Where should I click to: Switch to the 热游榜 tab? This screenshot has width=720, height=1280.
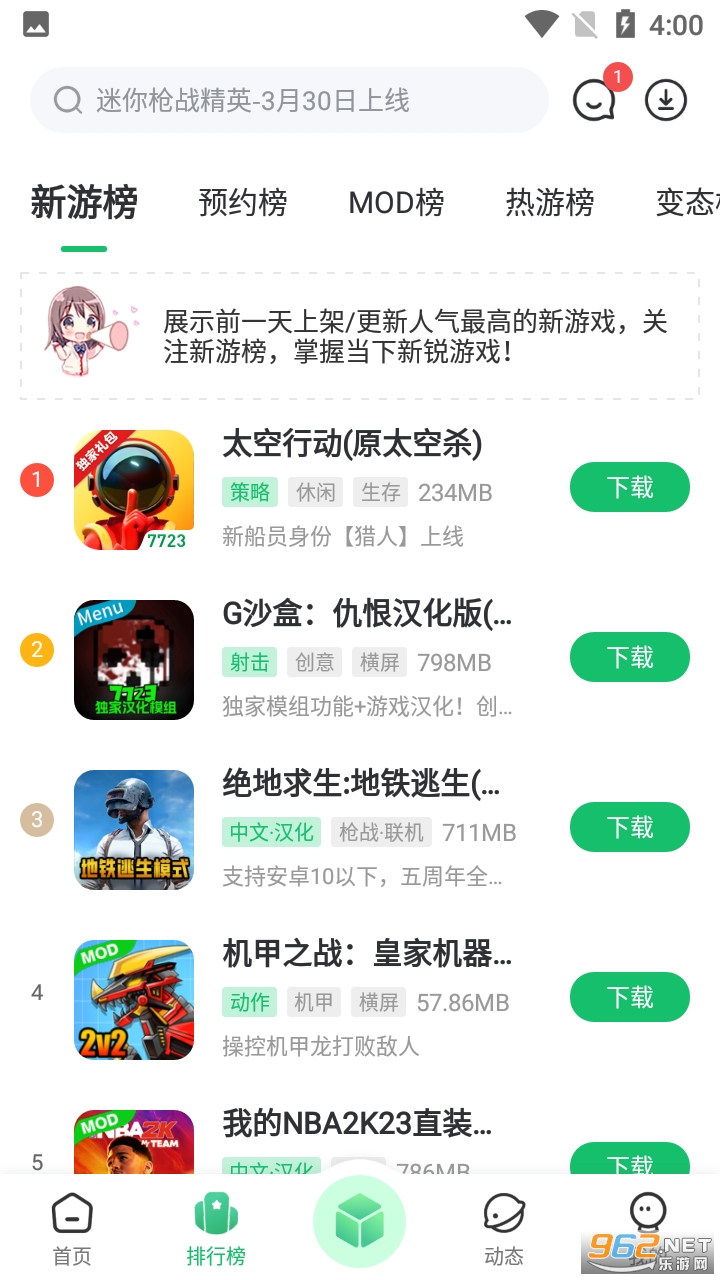(550, 203)
